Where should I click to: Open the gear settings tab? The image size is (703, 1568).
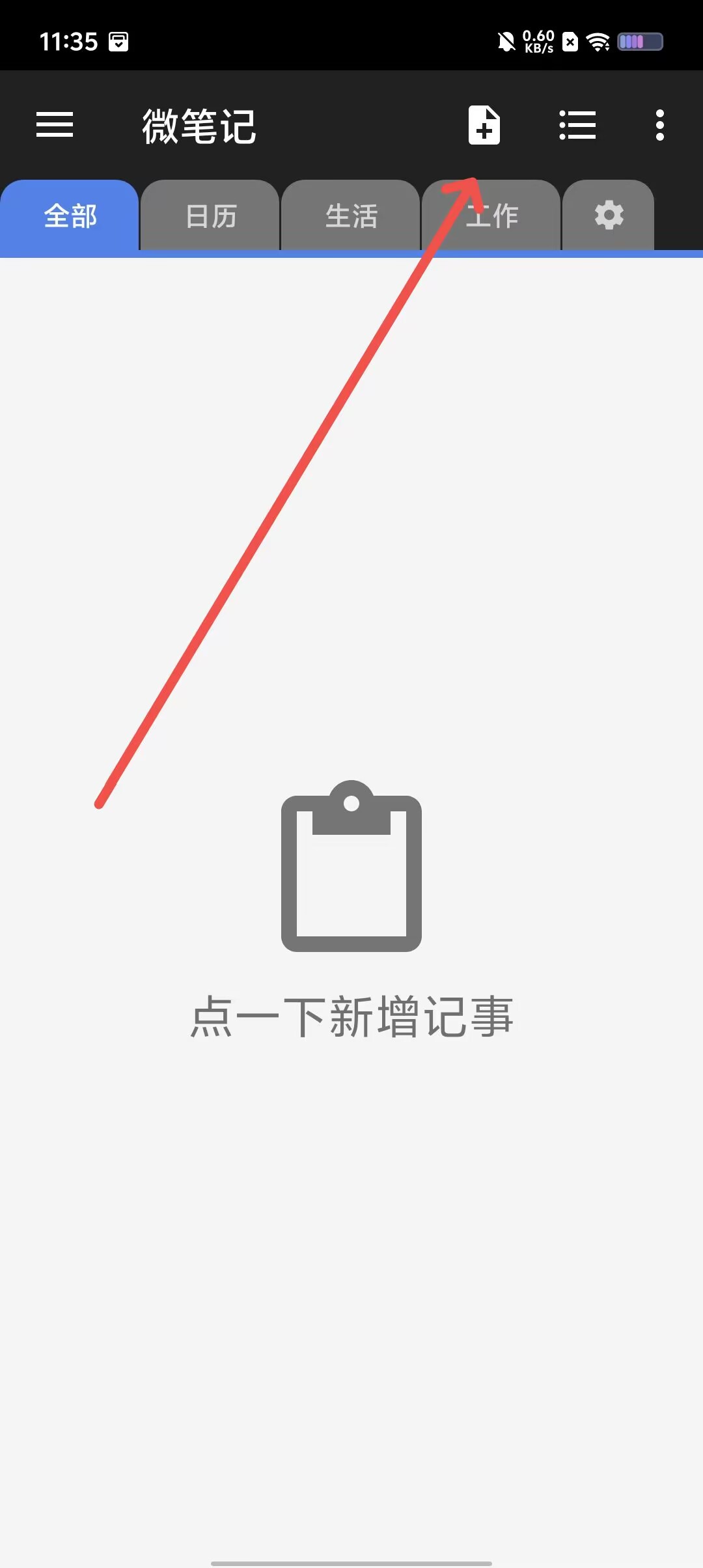[x=609, y=216]
